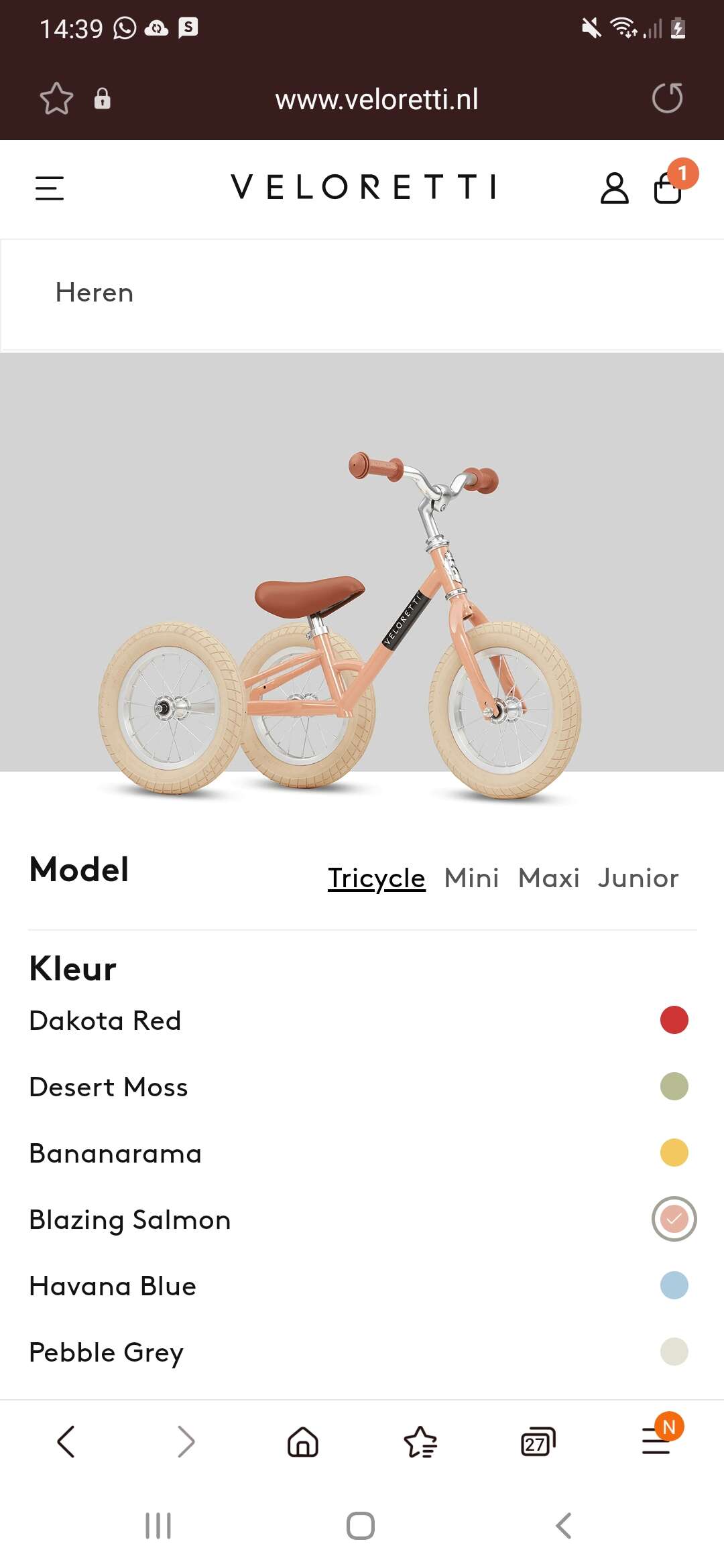The image size is (724, 1568).
Task: Select the Tricycle model
Action: pos(376,878)
